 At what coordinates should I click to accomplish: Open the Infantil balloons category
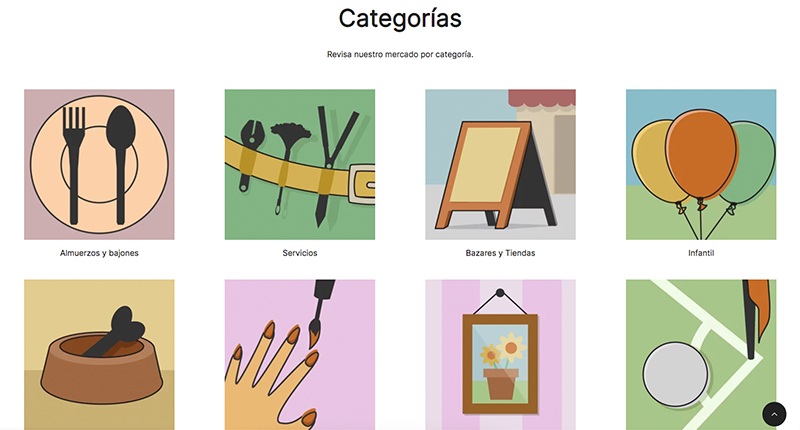coord(701,165)
